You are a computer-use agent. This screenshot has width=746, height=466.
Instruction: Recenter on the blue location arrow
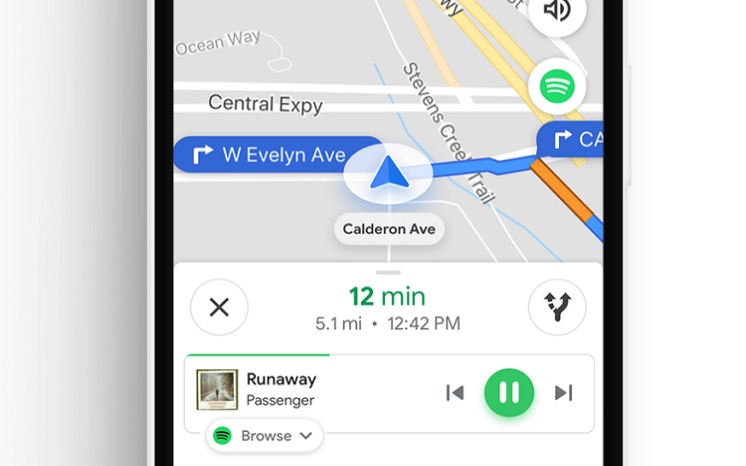tap(387, 174)
